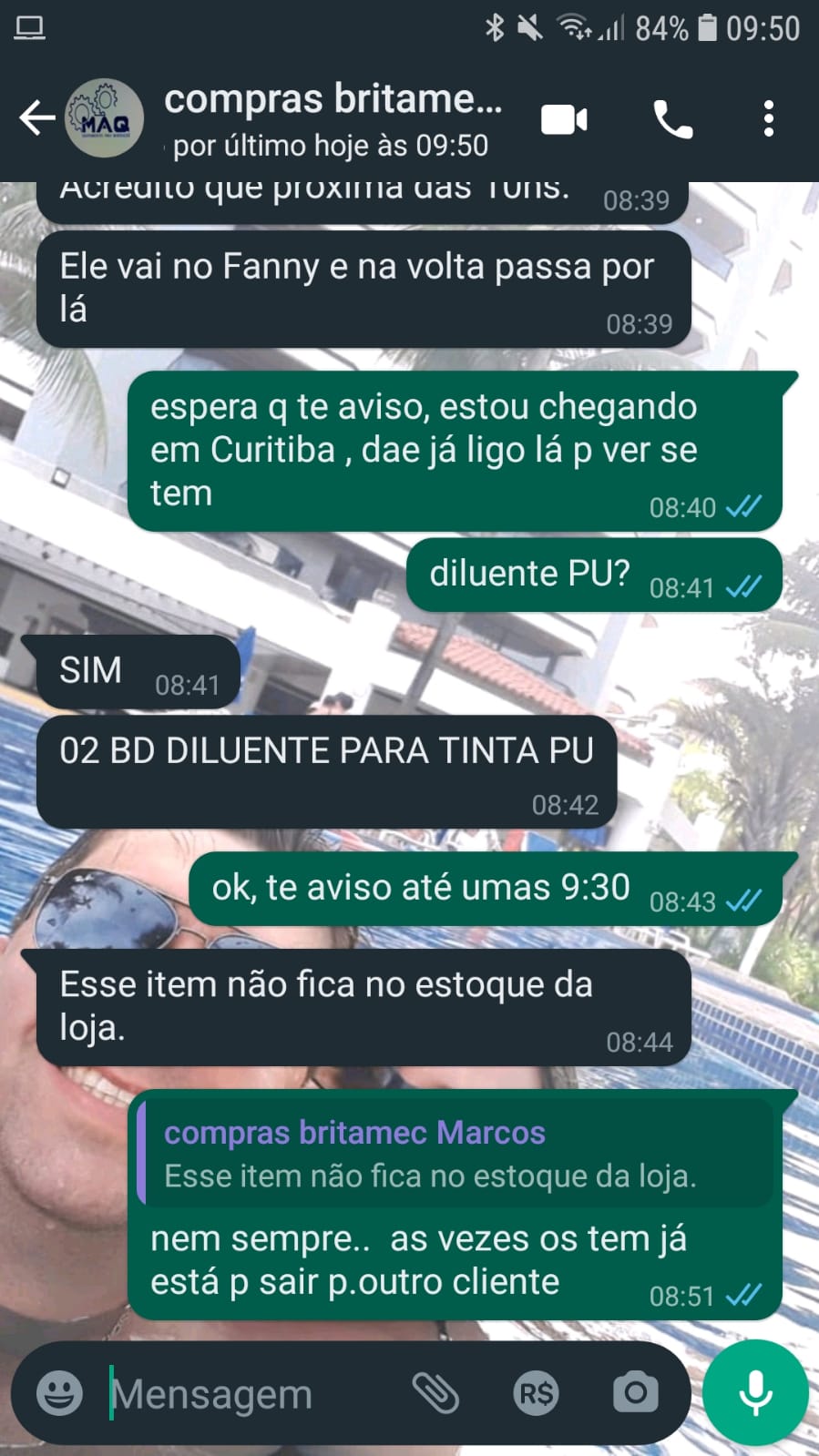This screenshot has height=1456, width=819.
Task: Open compras britamec contact profile picture
Action: tap(105, 118)
